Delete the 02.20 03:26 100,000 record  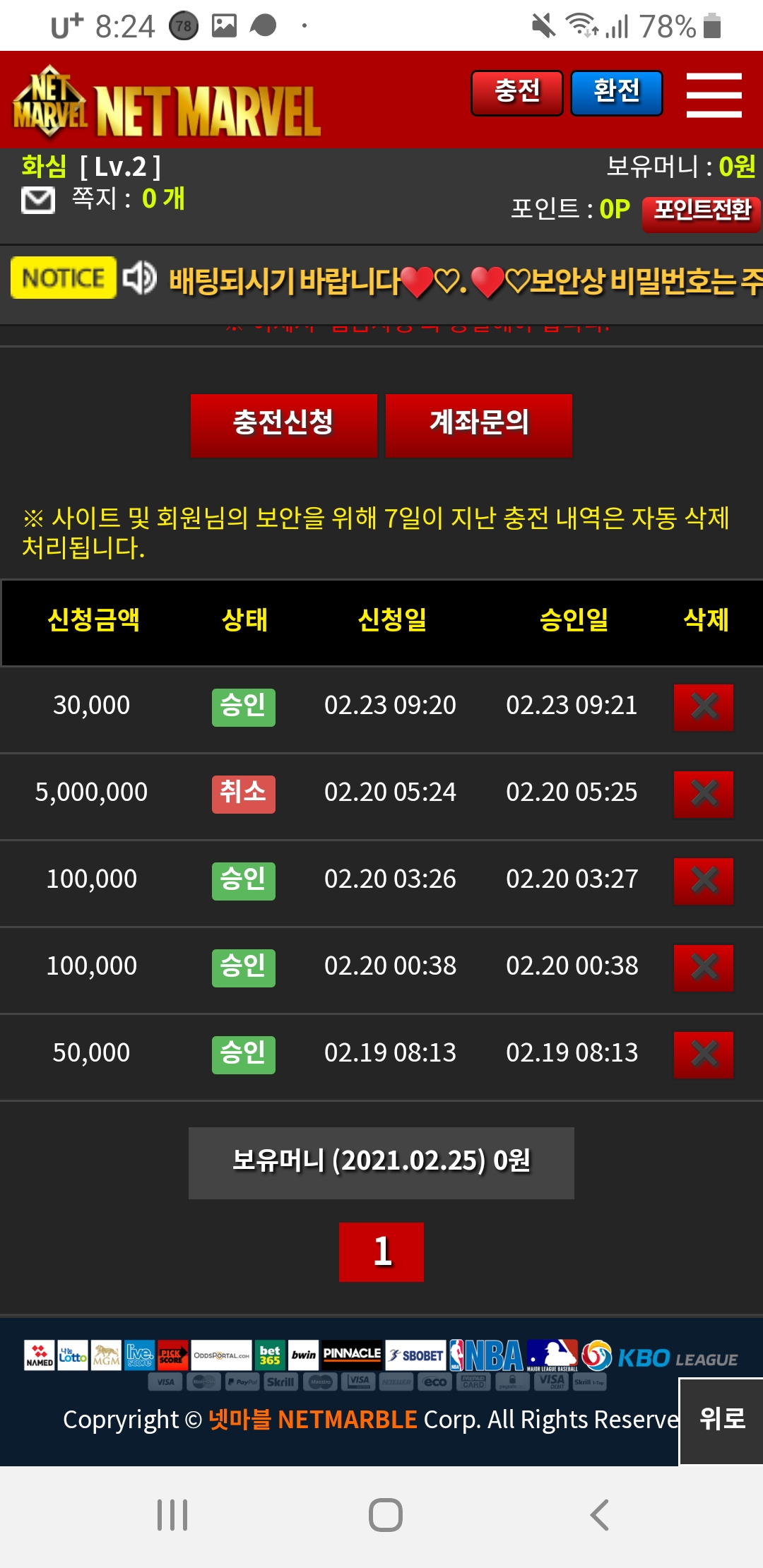pos(703,880)
